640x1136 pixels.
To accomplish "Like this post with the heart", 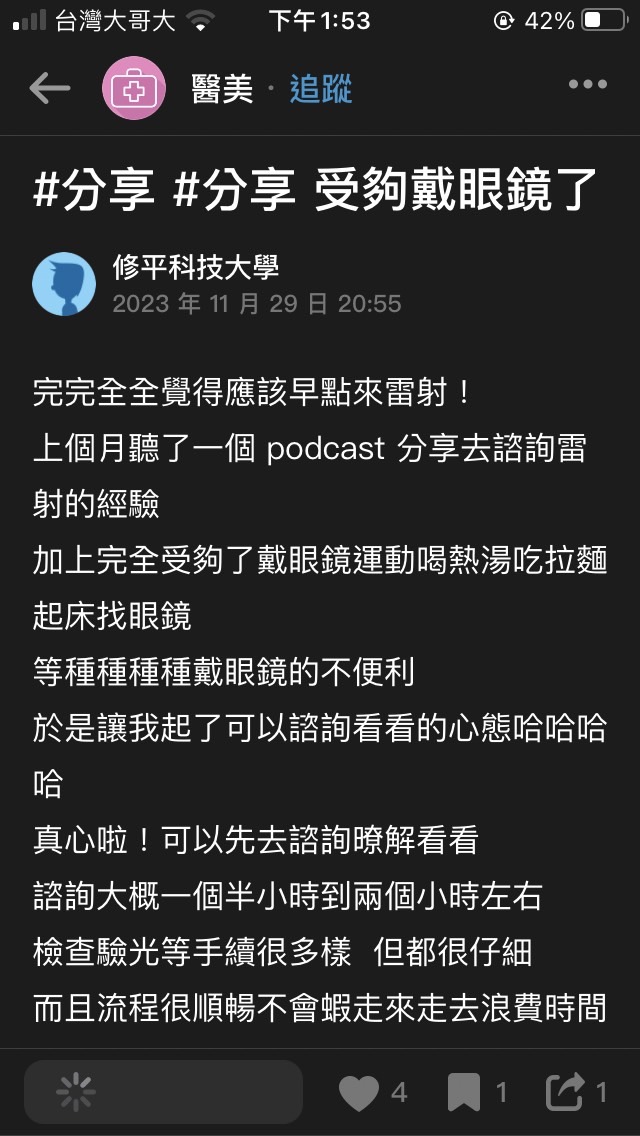I will pos(359,1093).
